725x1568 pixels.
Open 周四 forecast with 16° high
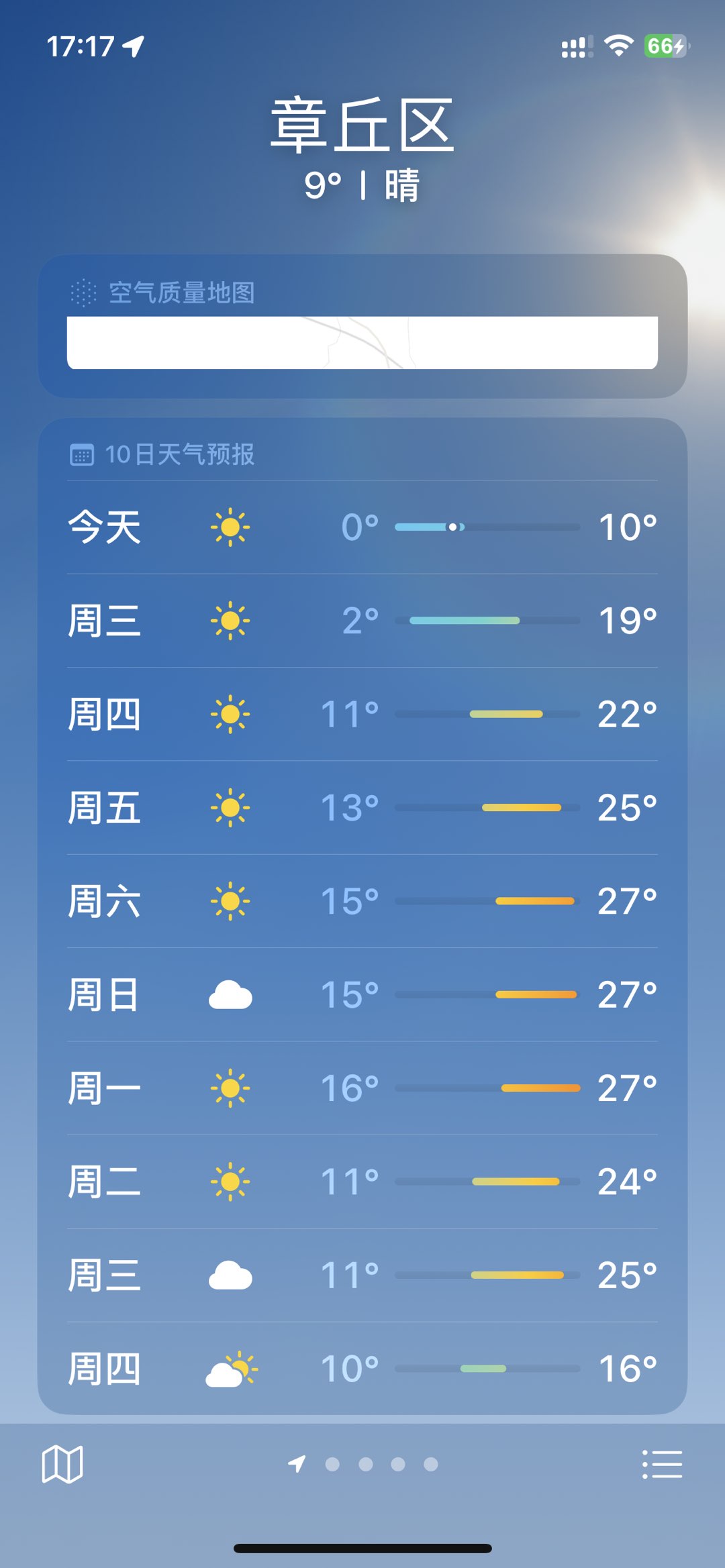362,1369
